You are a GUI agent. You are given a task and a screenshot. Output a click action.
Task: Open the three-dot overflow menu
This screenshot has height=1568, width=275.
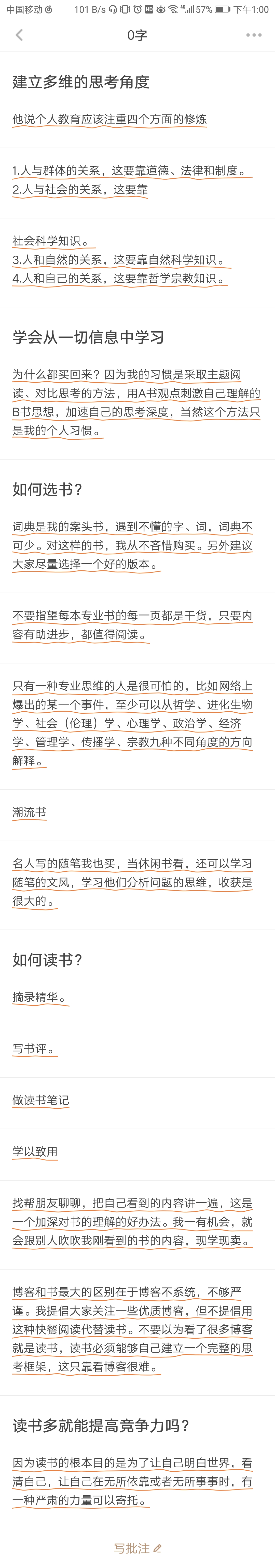click(254, 35)
